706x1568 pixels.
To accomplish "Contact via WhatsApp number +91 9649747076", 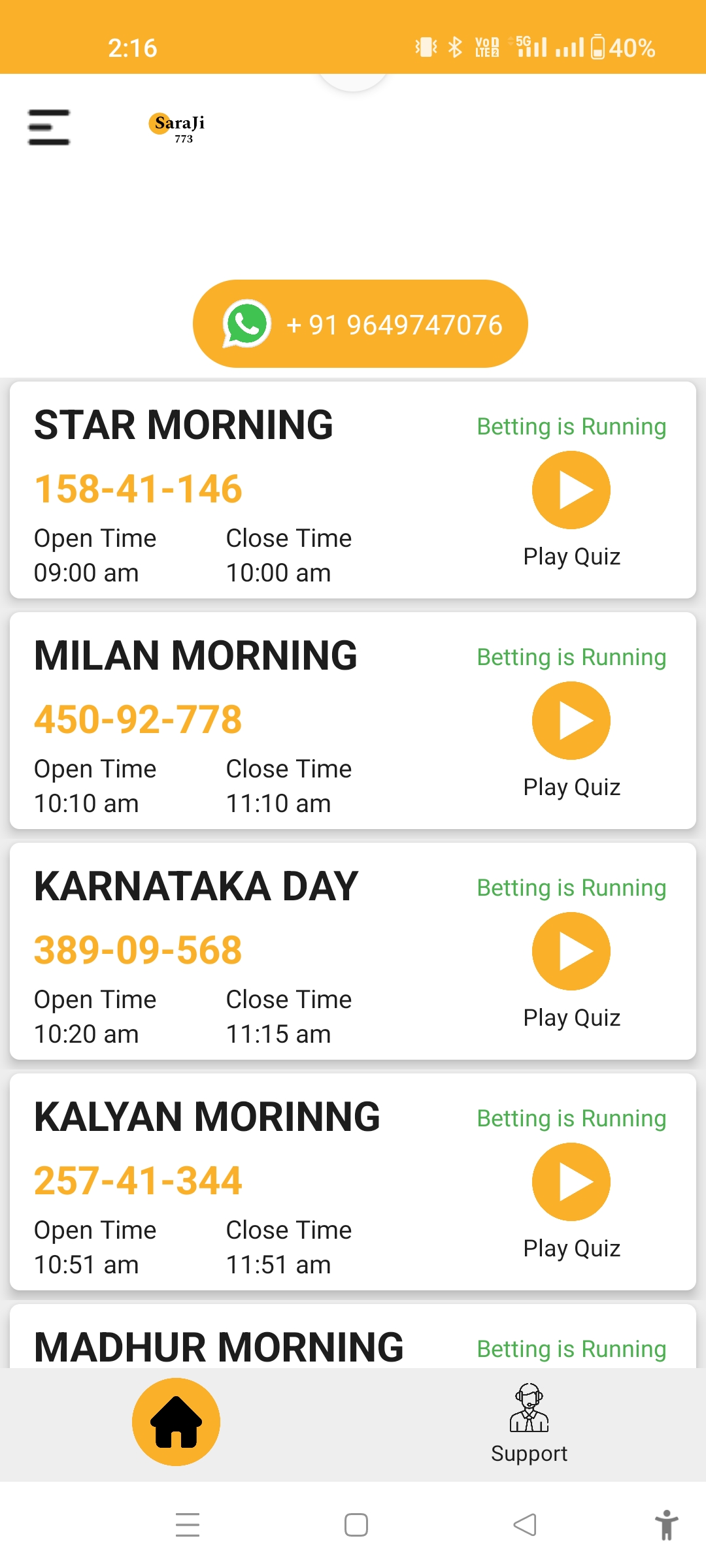I will (360, 324).
